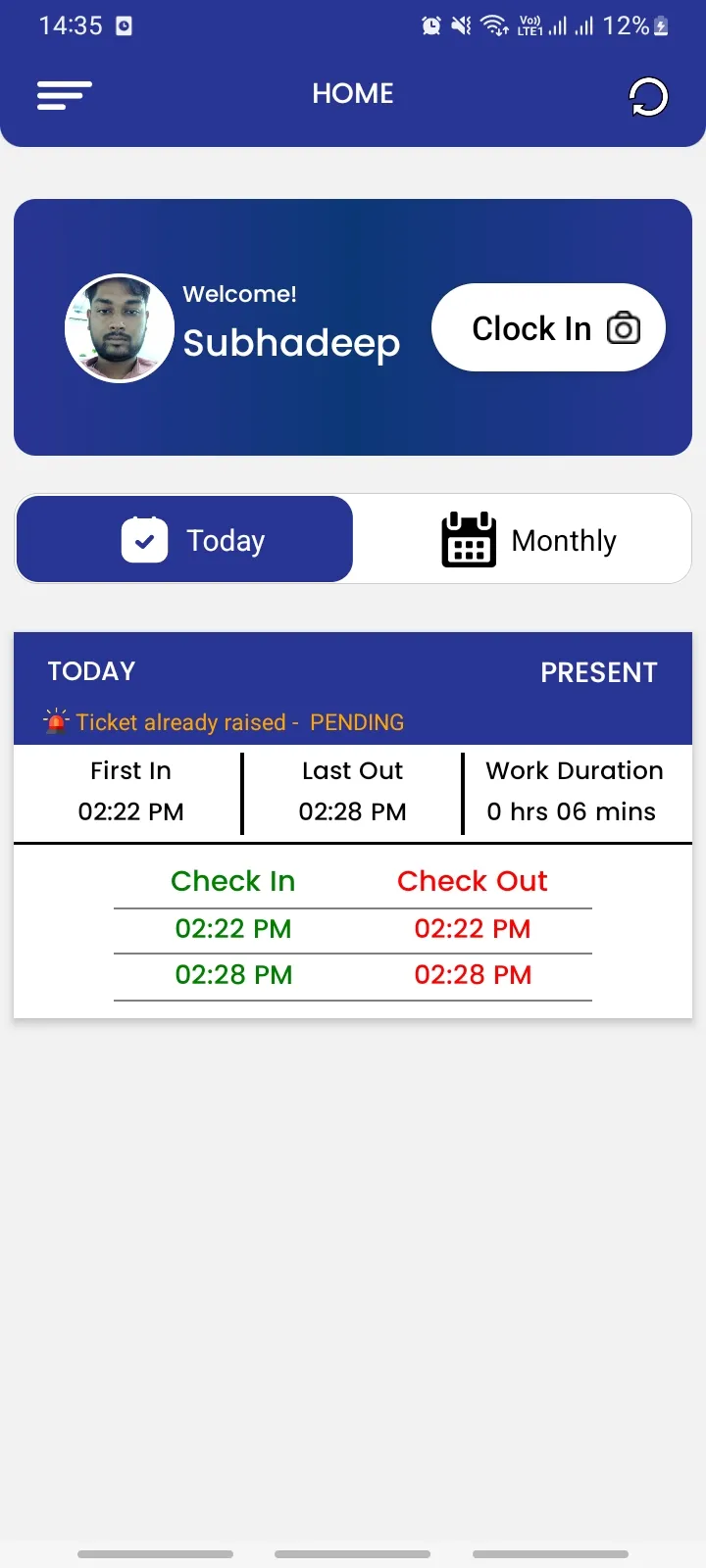The height and width of the screenshot is (1568, 706).
Task: Open Subhadeep's profile picture
Action: (120, 328)
